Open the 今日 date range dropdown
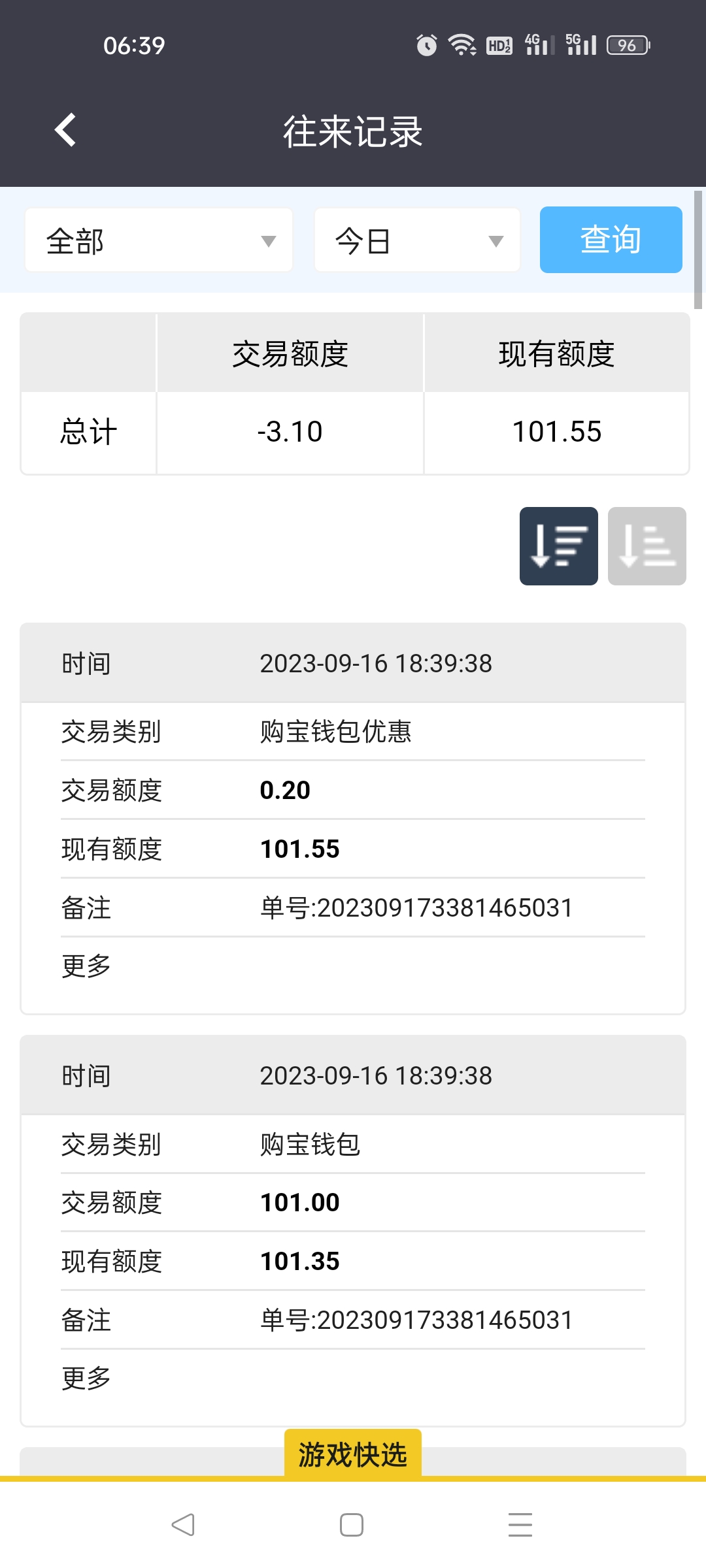This screenshot has width=706, height=1568. pyautogui.click(x=417, y=240)
